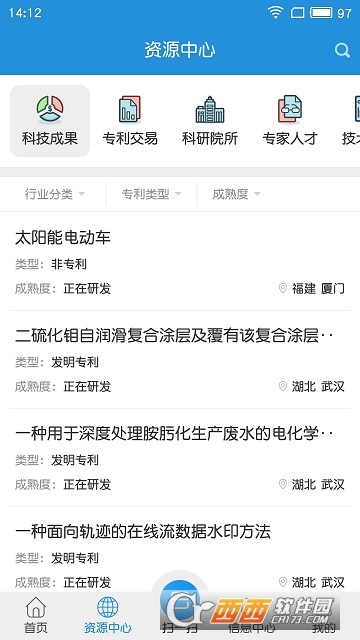
Task: Open the 在线流数据水印方法 item
Action: click(x=180, y=550)
